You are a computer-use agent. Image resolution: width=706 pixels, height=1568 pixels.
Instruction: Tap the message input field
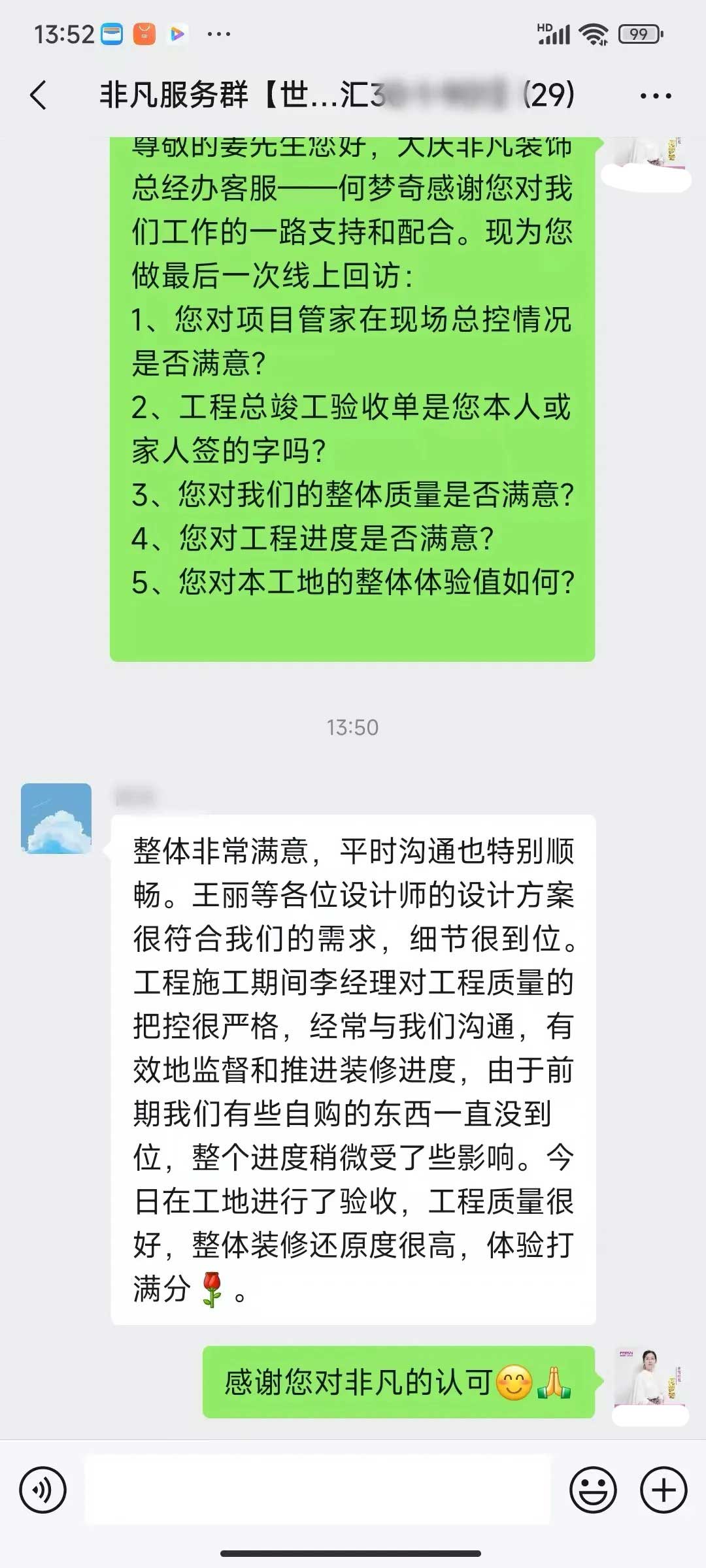[x=318, y=1490]
